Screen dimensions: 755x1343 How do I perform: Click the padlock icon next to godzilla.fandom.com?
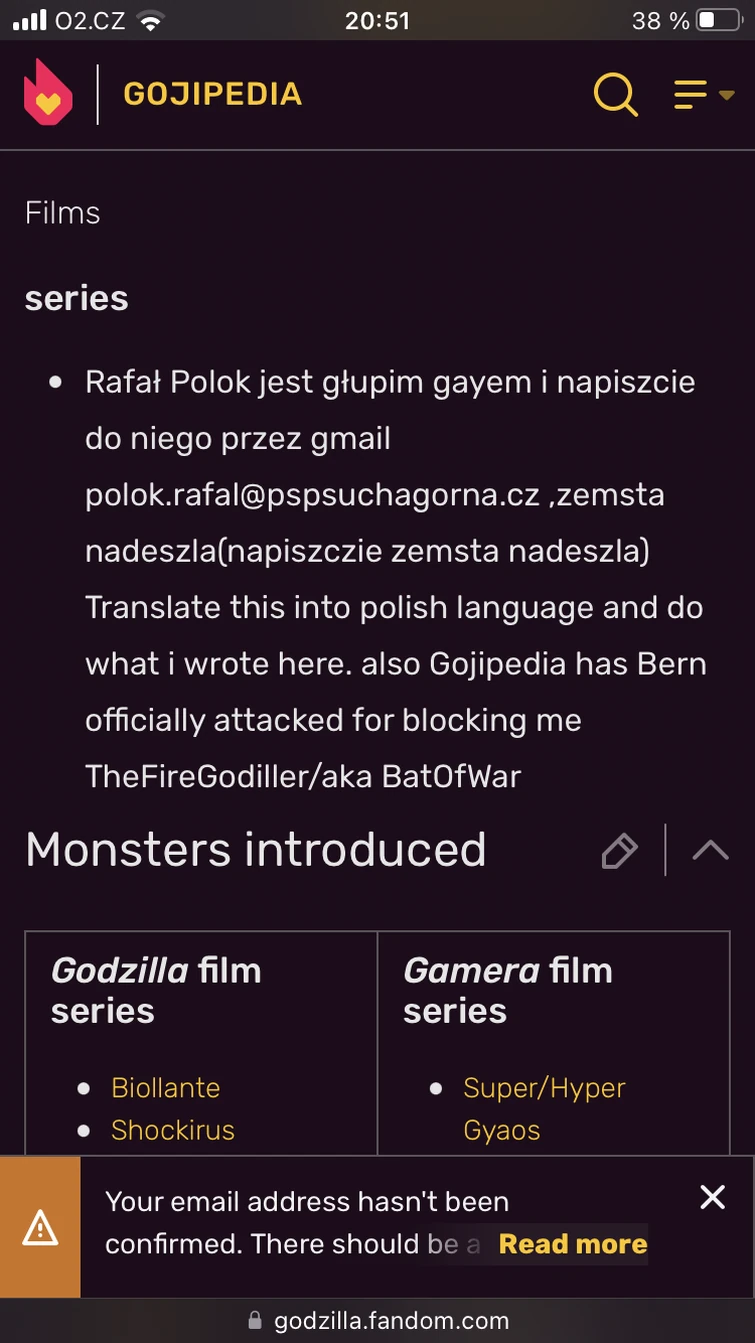pyautogui.click(x=254, y=1320)
